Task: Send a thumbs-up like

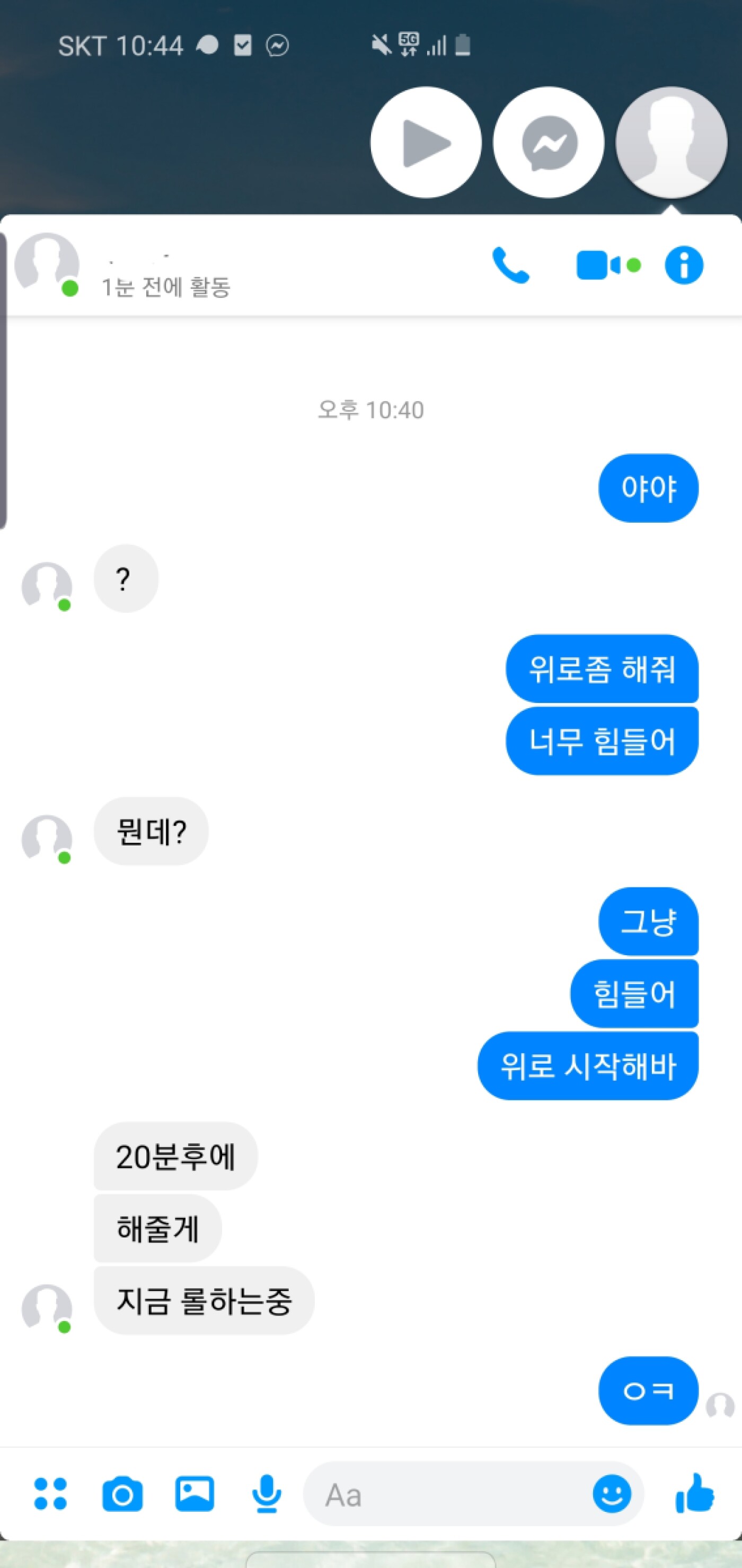Action: coord(694,1493)
